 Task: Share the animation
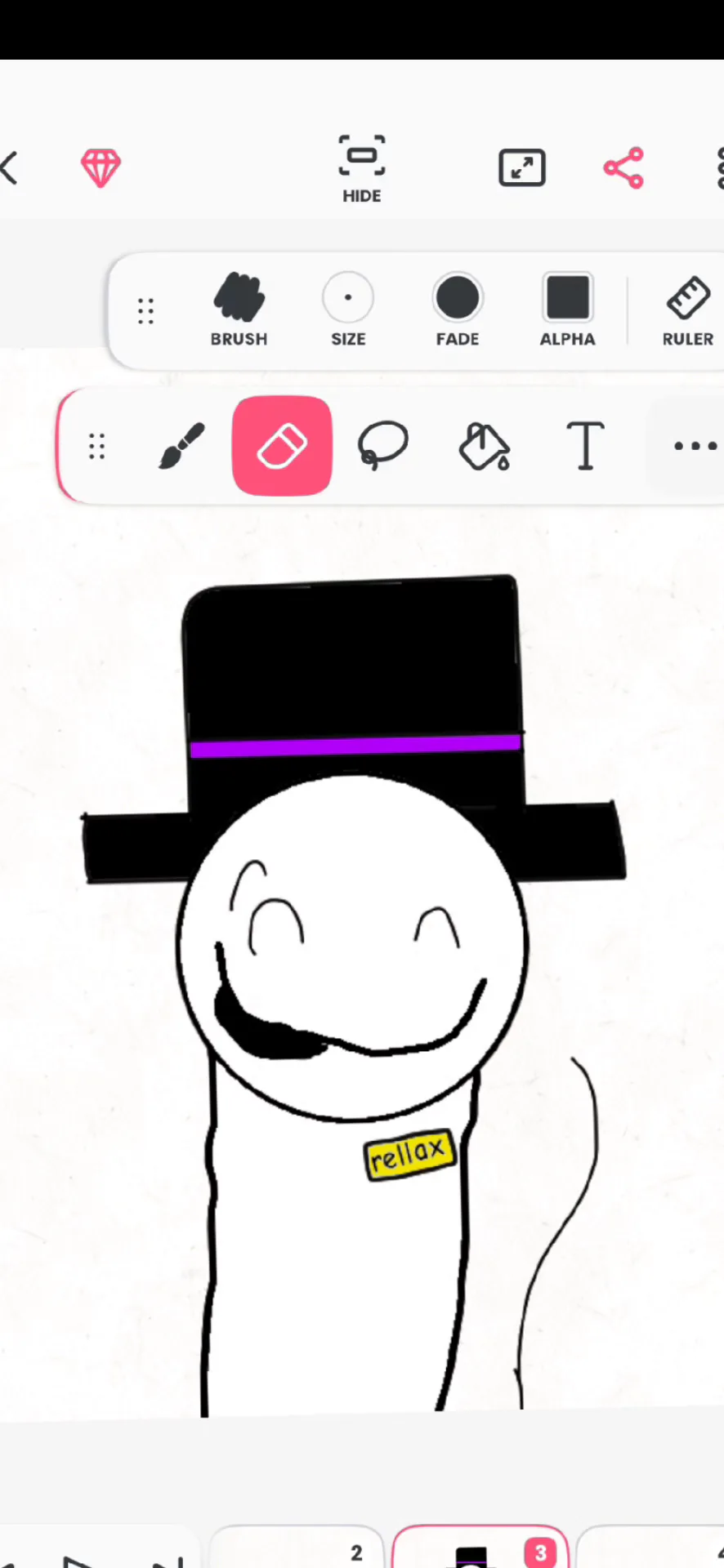pyautogui.click(x=623, y=168)
